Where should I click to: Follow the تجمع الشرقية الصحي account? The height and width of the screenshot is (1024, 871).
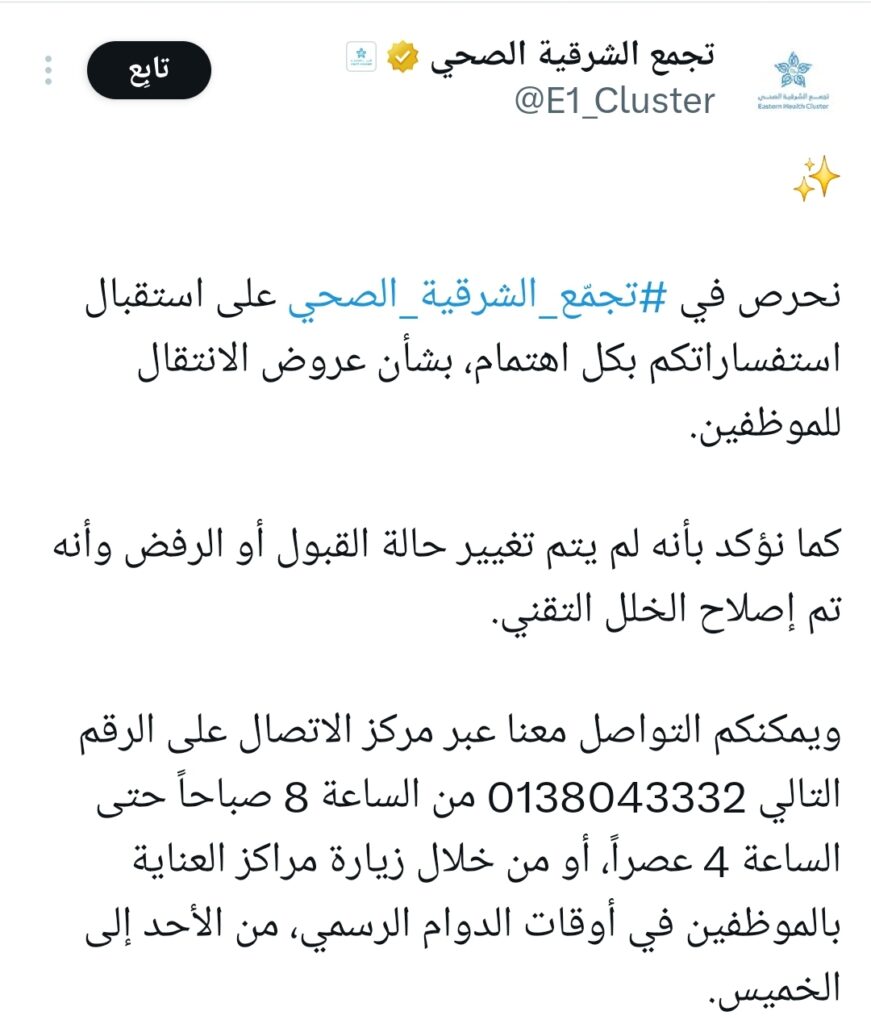[149, 70]
